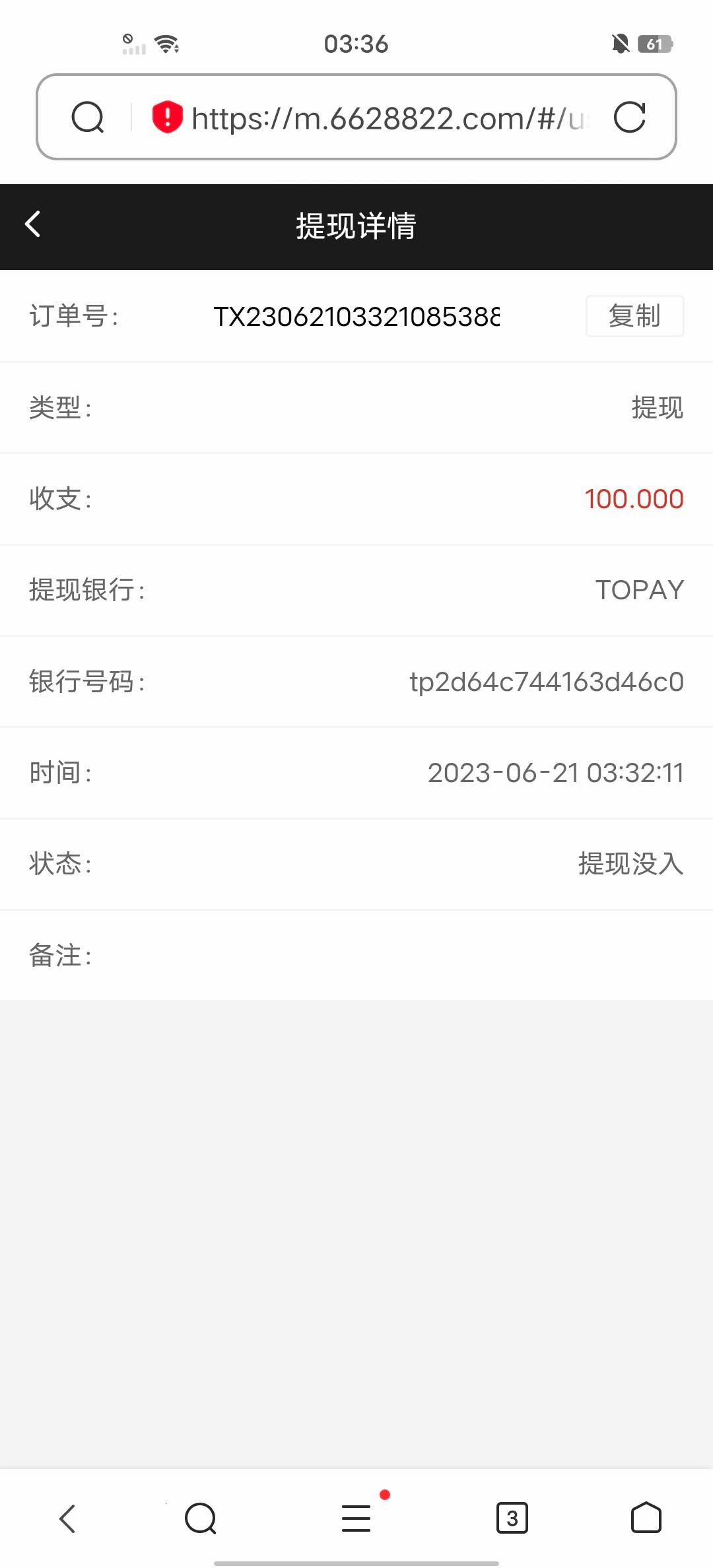View the site security warning shield
The width and height of the screenshot is (713, 1568).
point(168,117)
